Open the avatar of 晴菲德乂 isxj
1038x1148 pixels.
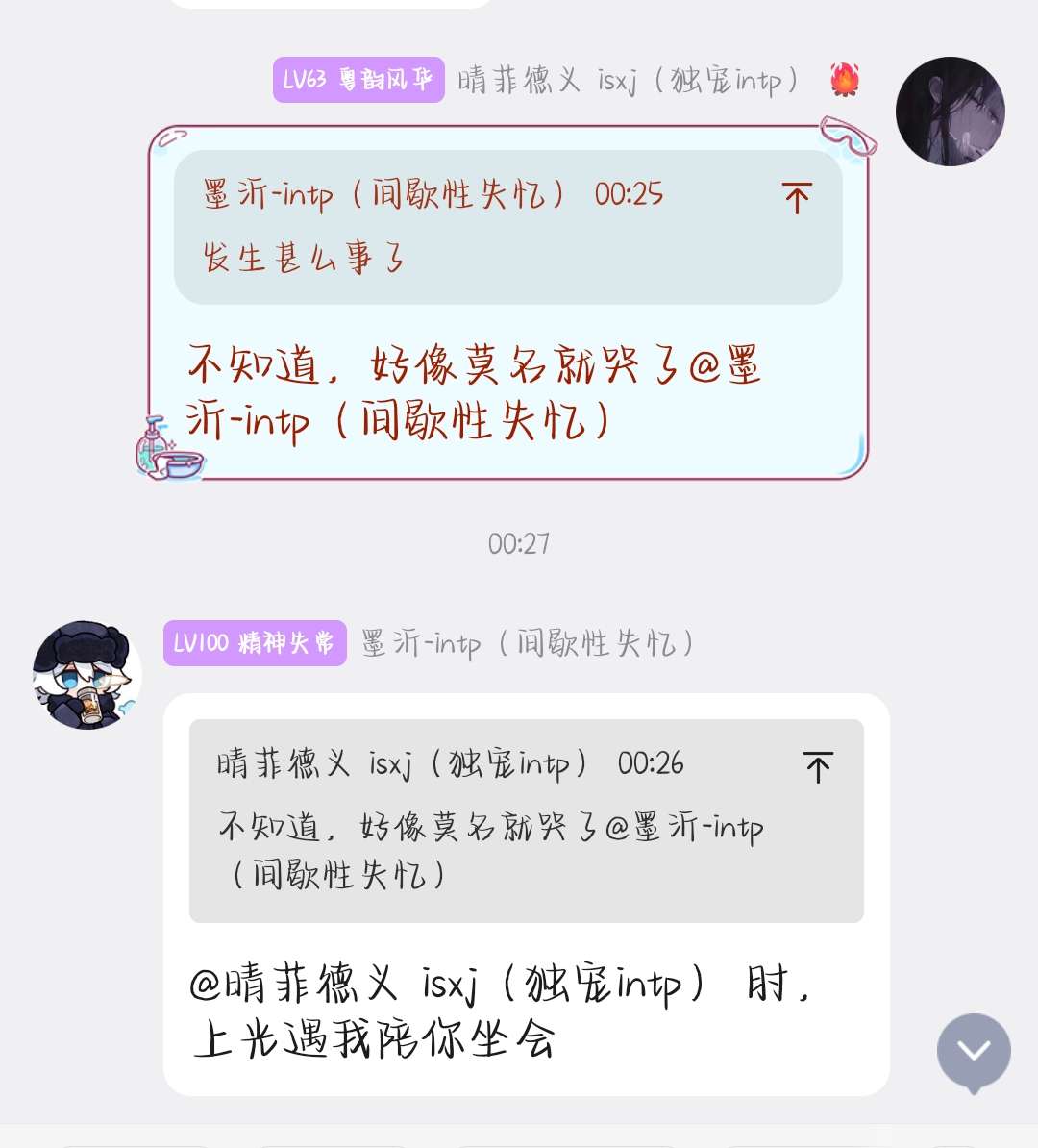[950, 112]
